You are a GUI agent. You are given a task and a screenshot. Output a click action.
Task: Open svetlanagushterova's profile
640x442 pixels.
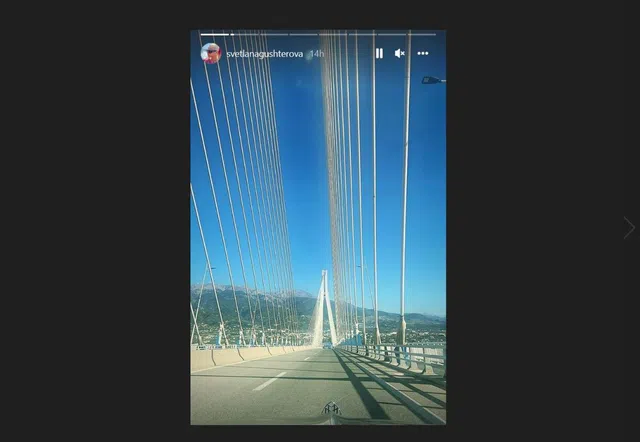pos(264,54)
